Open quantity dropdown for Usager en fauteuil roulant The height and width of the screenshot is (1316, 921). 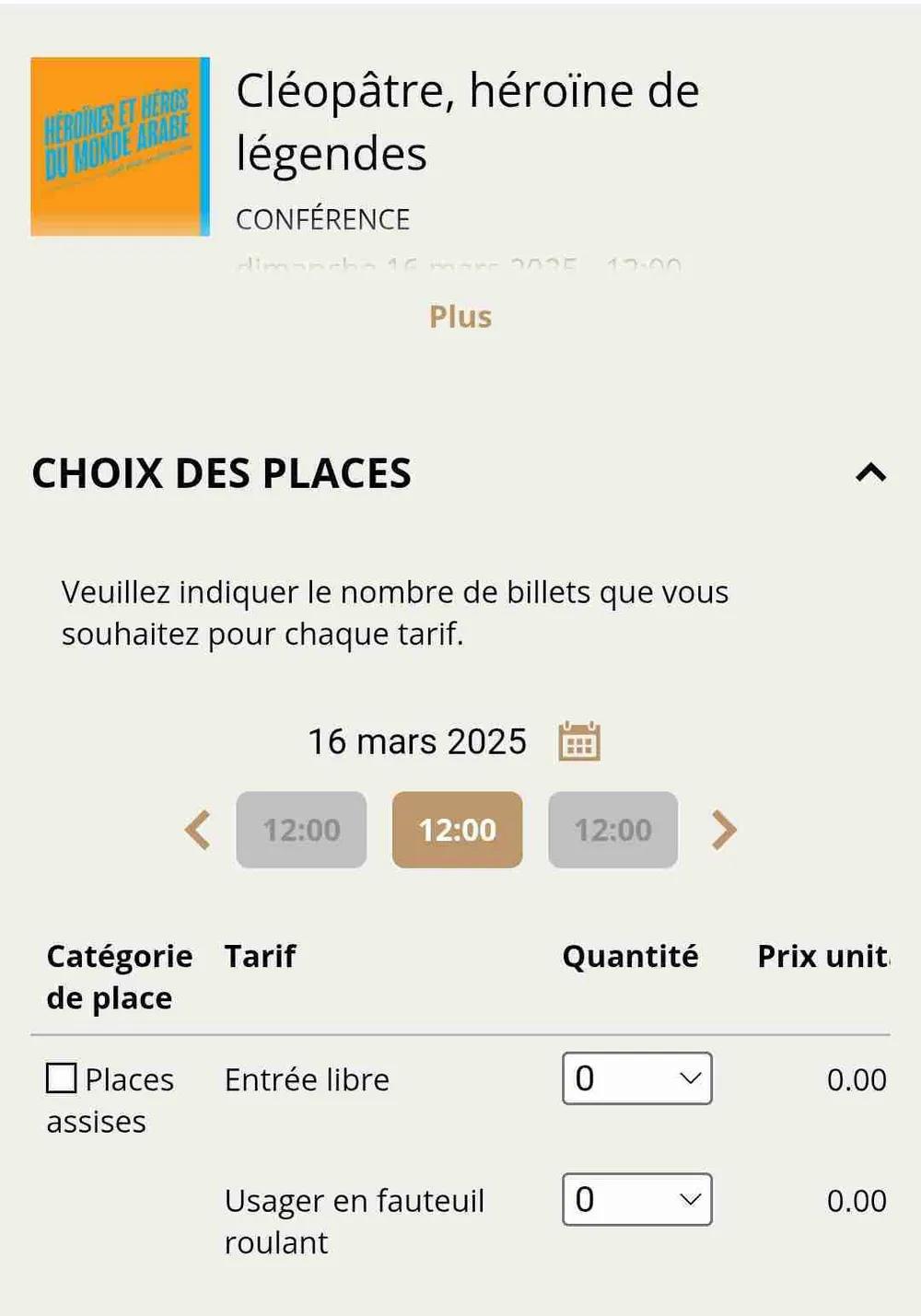tap(636, 1199)
